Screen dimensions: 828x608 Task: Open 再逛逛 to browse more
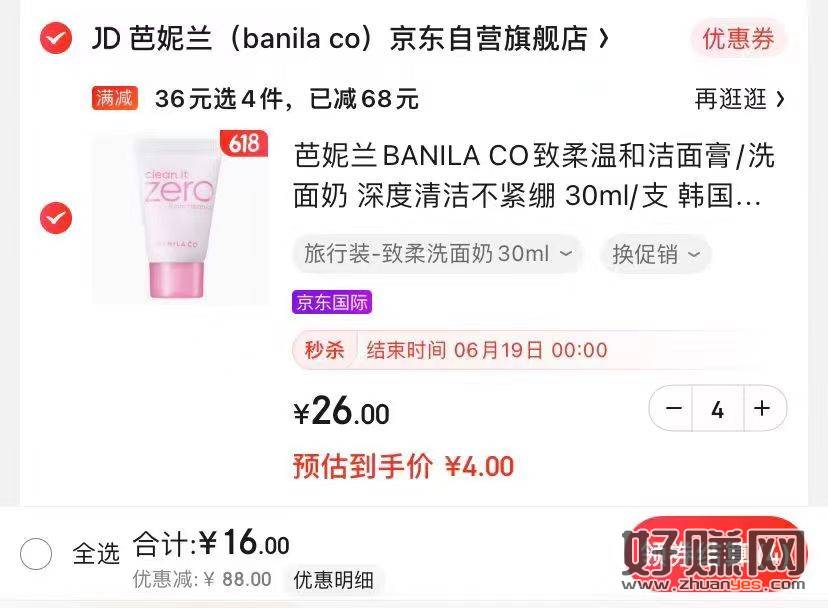pyautogui.click(x=739, y=99)
